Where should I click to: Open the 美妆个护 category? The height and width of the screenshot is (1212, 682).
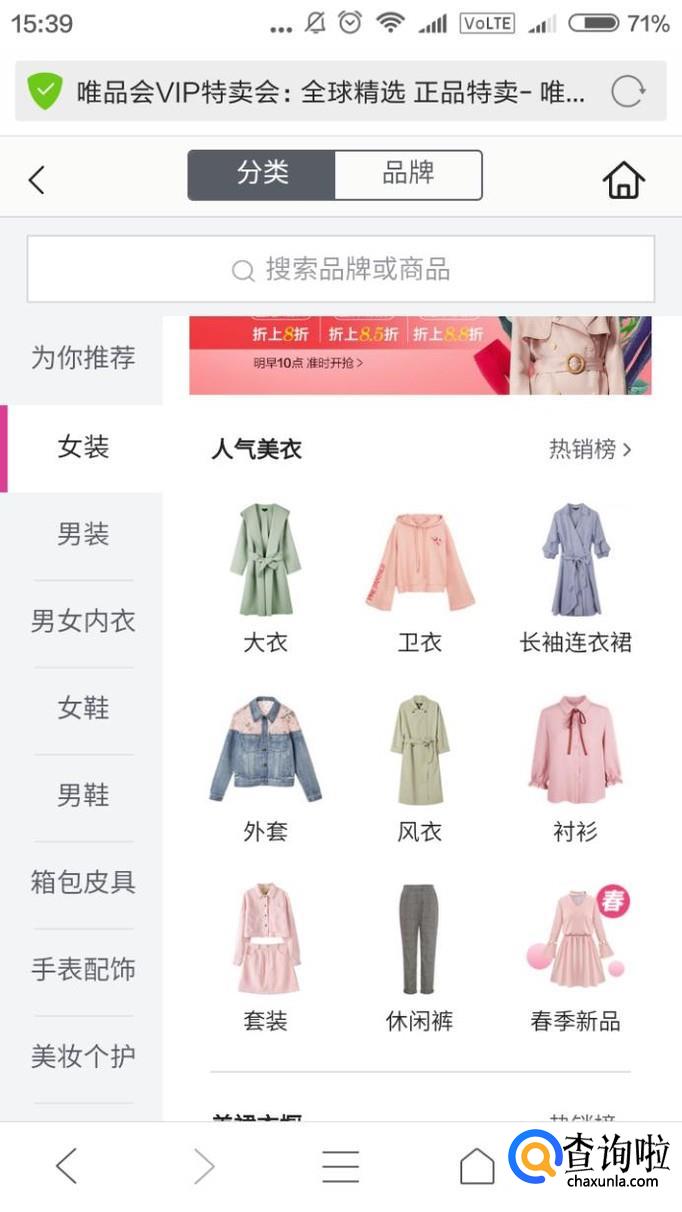[x=82, y=1056]
